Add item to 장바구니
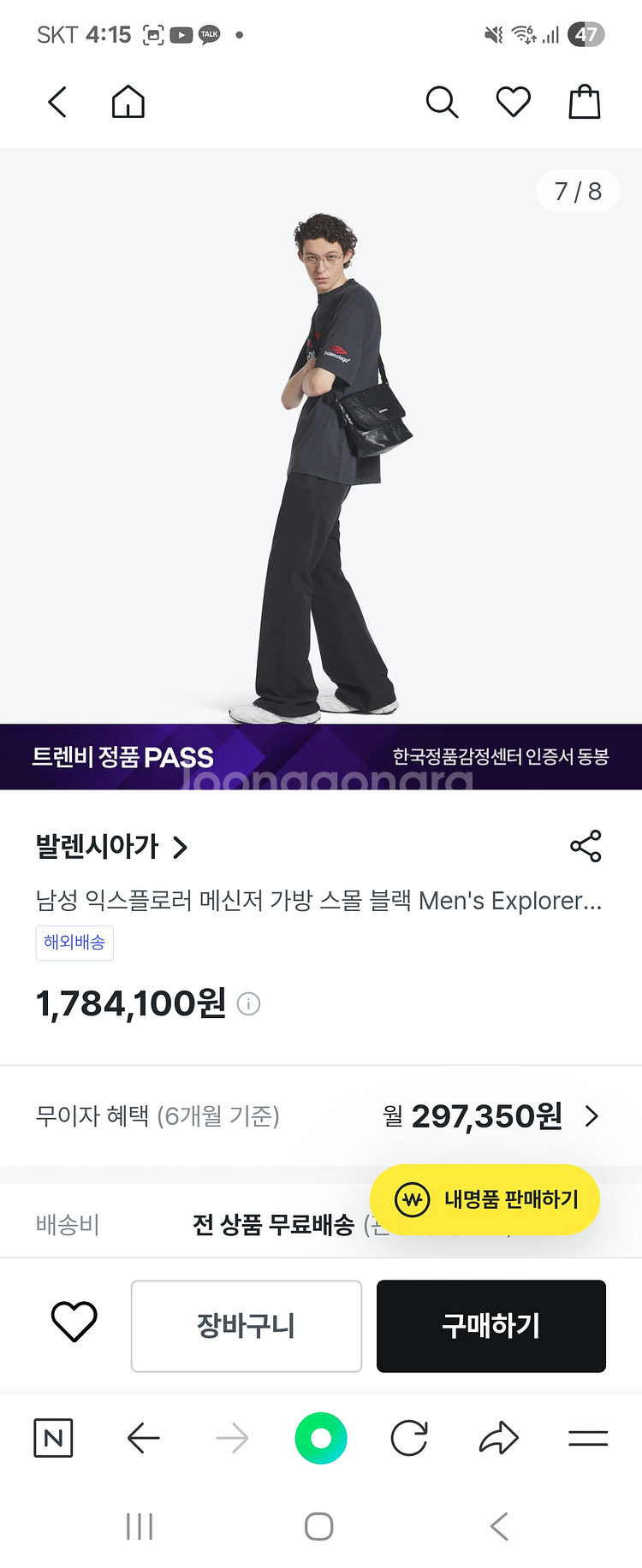This screenshot has height=1568, width=642. (x=247, y=1326)
